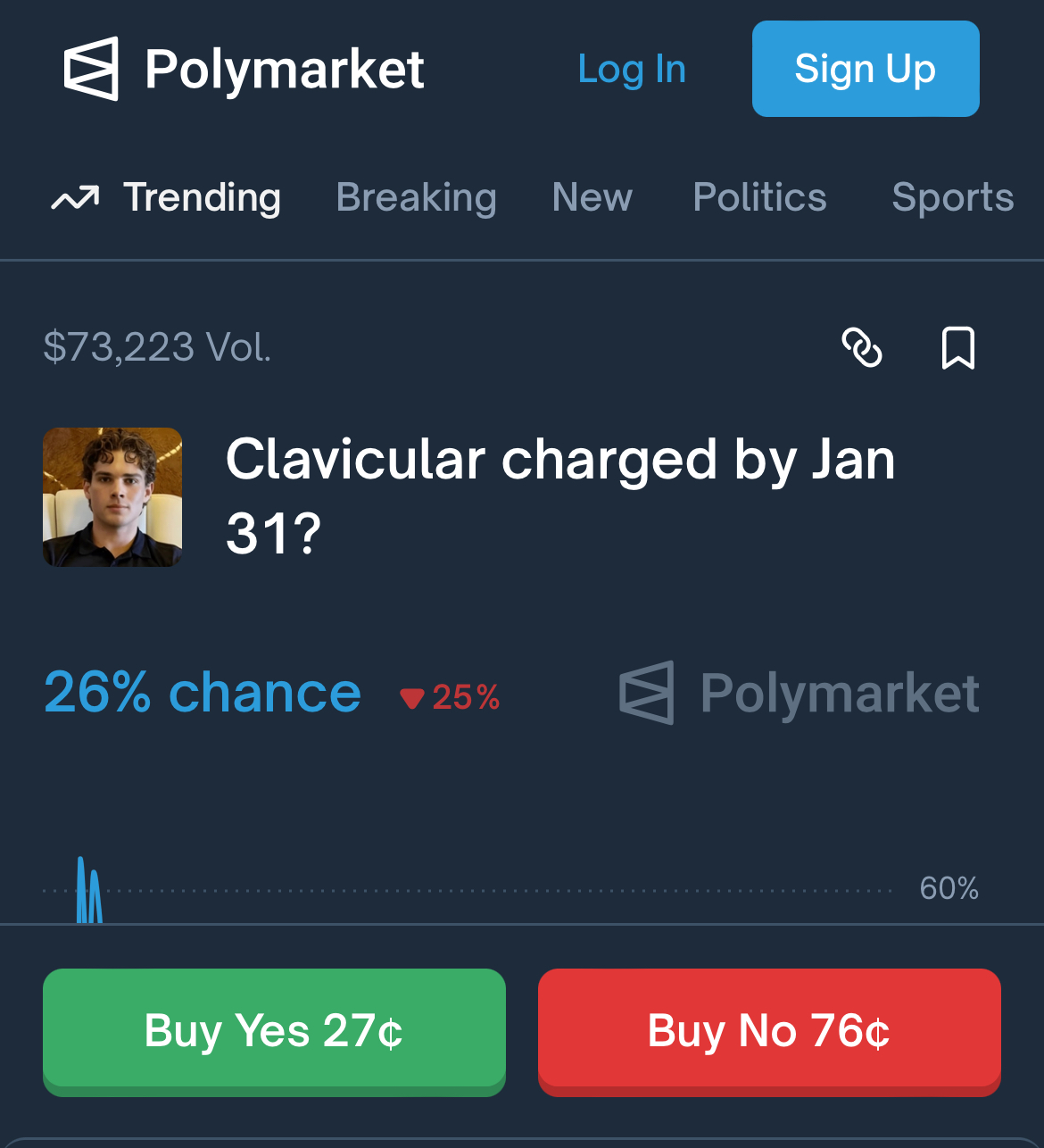Open the New tab
Screen dimensions: 1044x1148
592,197
